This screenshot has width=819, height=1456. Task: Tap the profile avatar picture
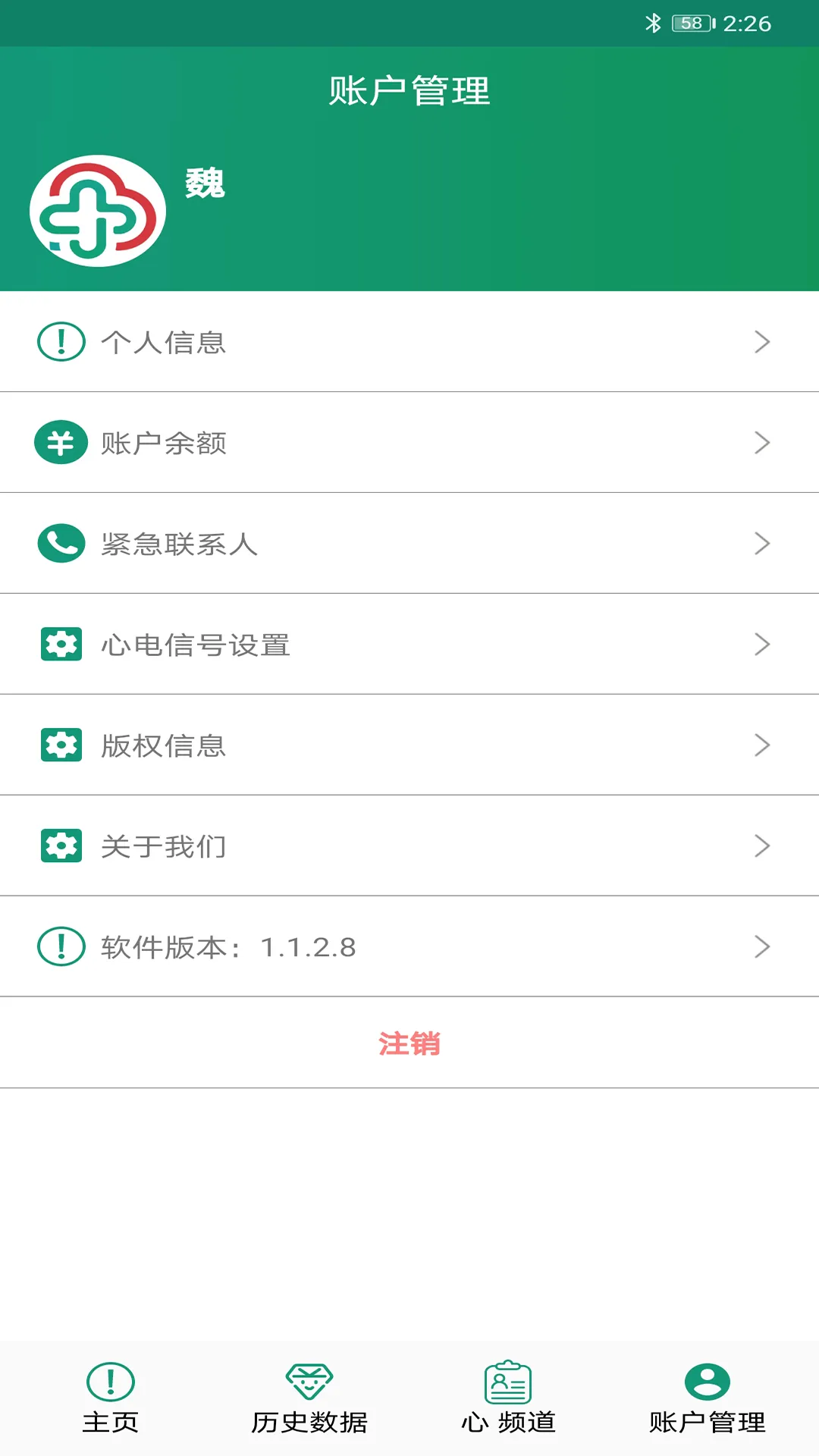98,211
